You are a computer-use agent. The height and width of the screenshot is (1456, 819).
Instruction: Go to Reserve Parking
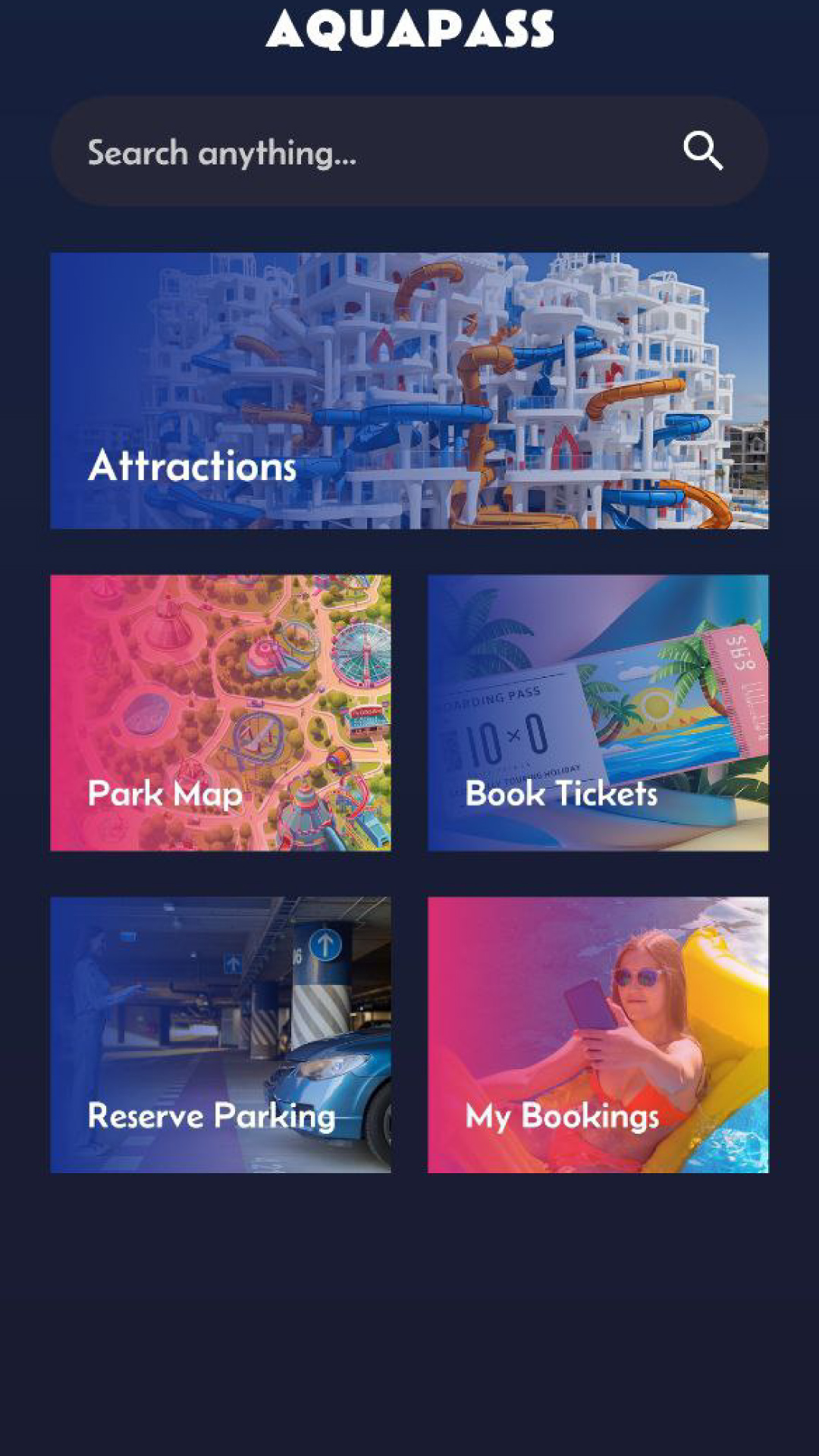(x=221, y=1033)
